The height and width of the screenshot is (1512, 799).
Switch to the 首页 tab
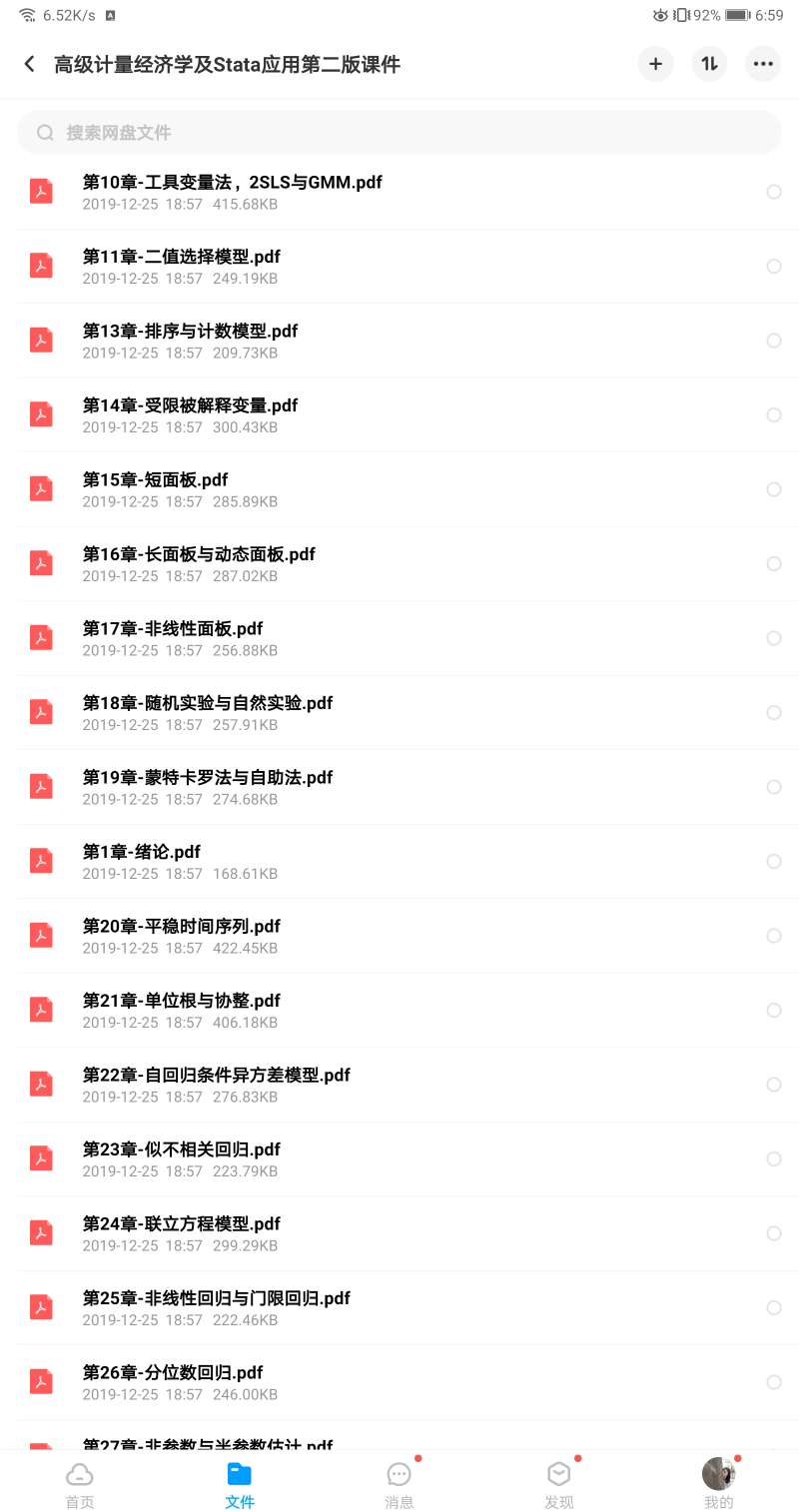(x=80, y=1483)
